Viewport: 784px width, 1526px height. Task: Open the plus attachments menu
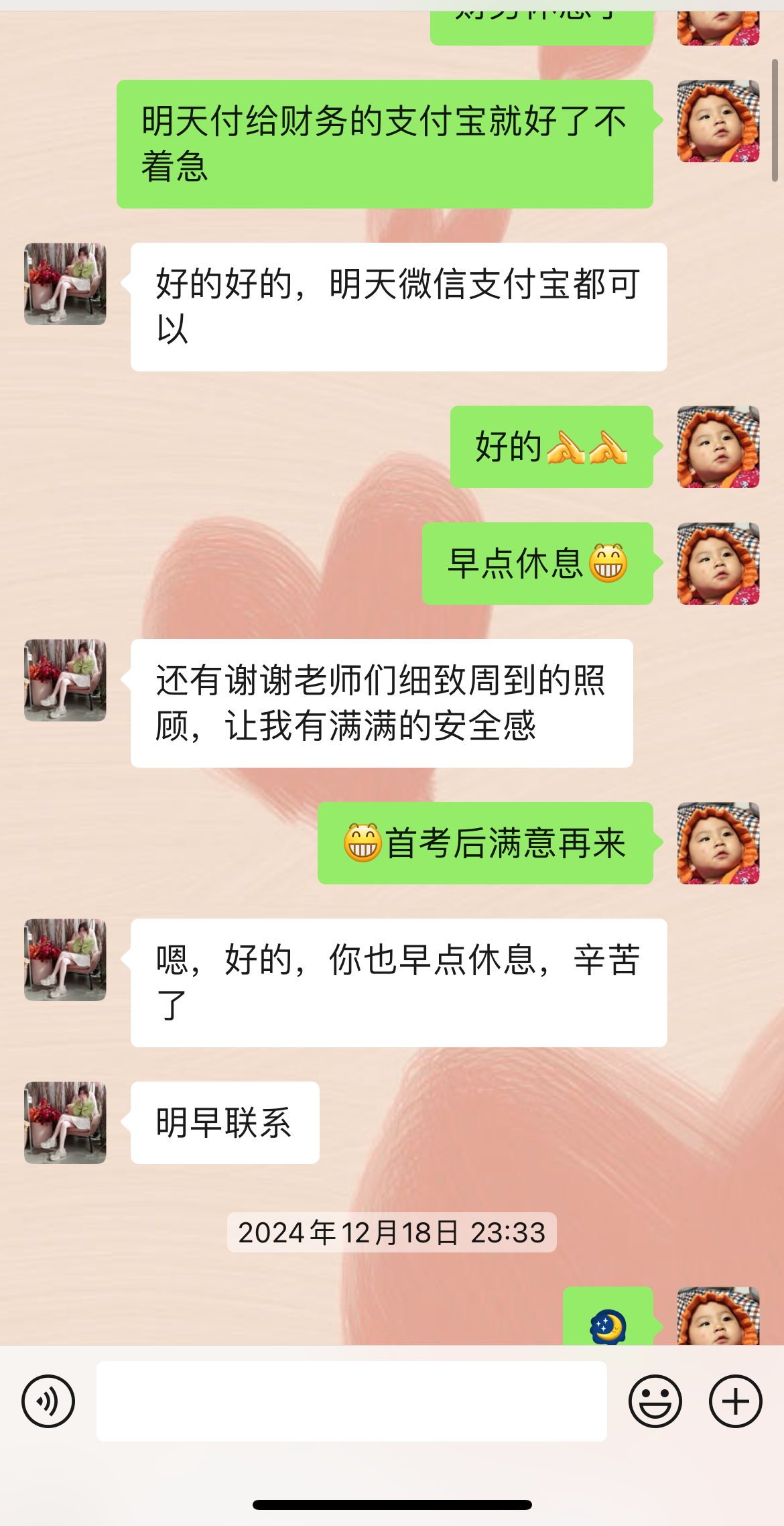point(735,1401)
